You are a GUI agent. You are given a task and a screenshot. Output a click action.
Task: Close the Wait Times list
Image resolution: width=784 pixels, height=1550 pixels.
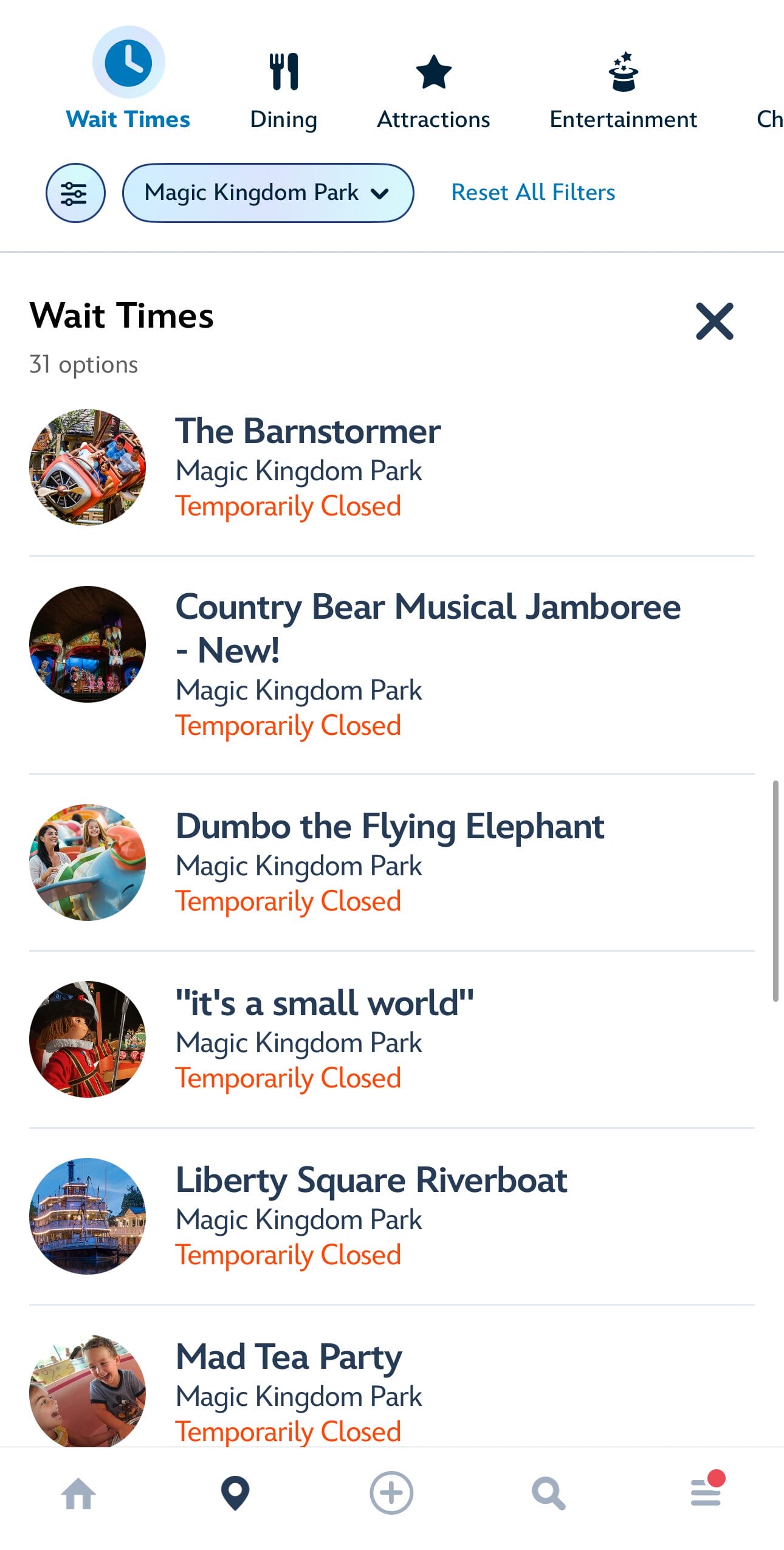pos(714,321)
